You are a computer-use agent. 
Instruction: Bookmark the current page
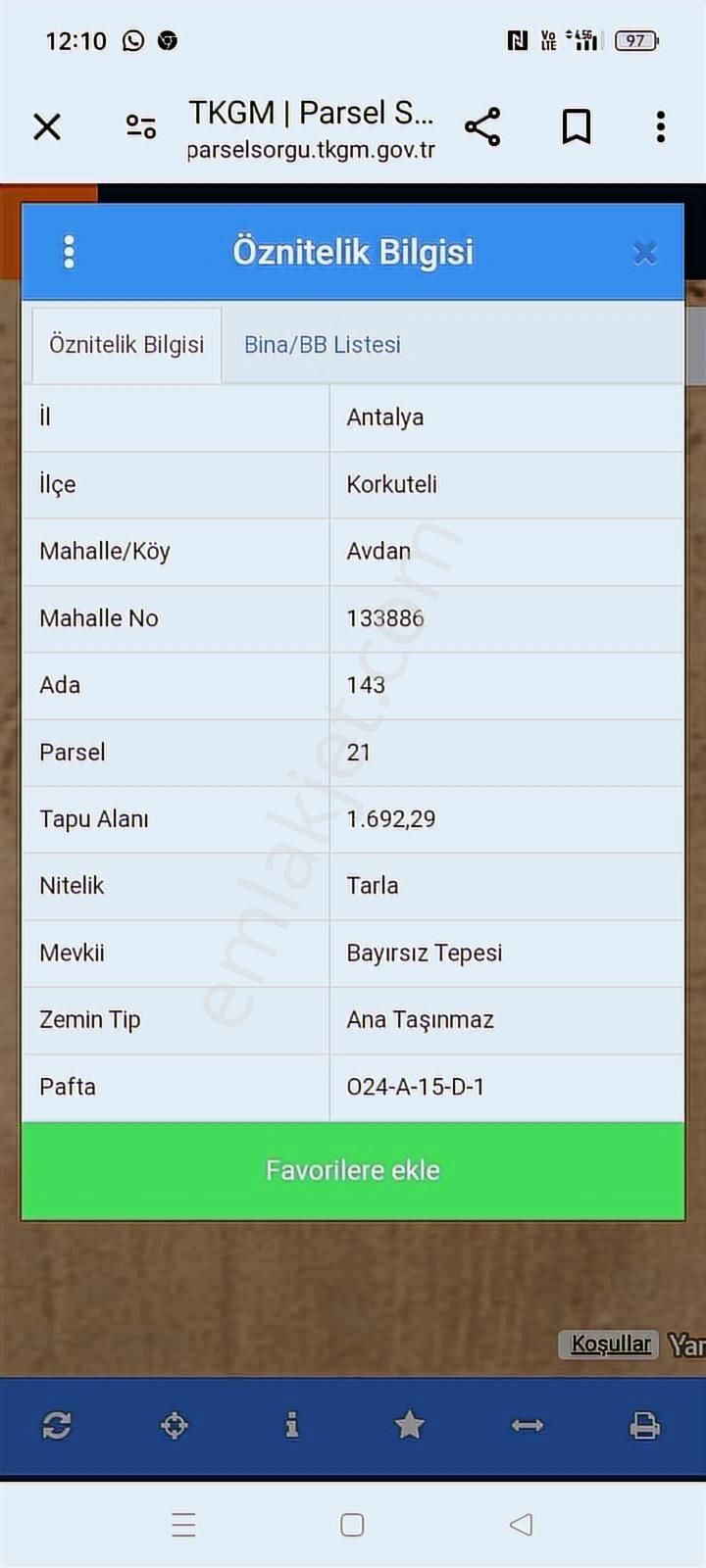(x=576, y=126)
